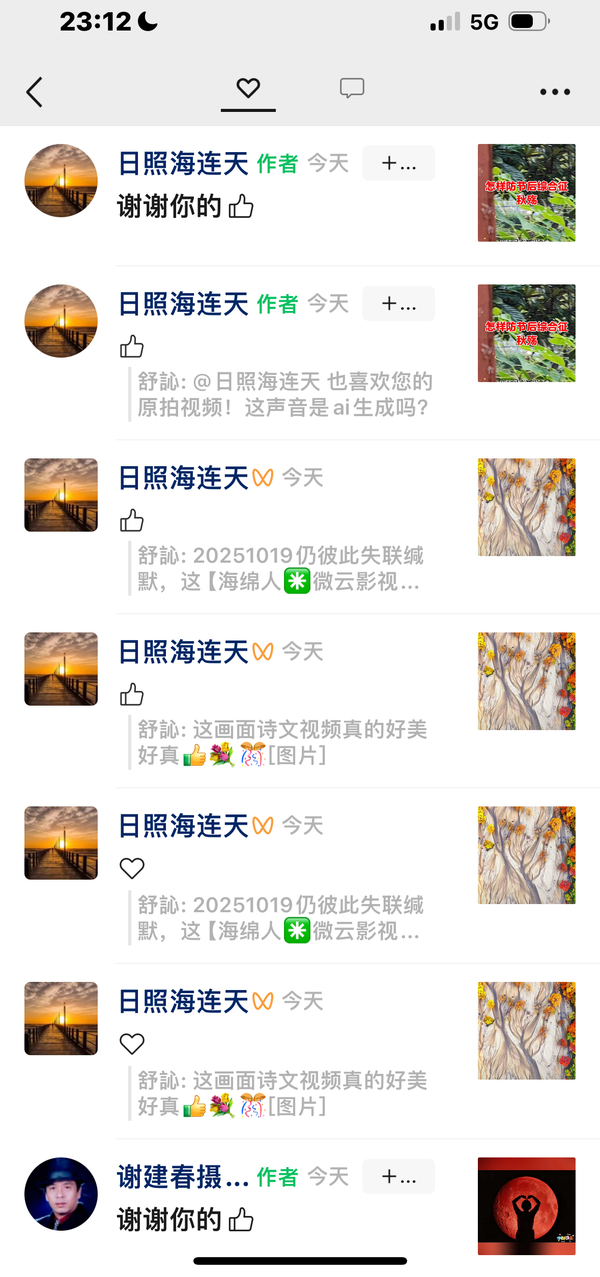This screenshot has width=600, height=1277.
Task: Tap the plus button beside 谢建春摄
Action: pos(398,1177)
